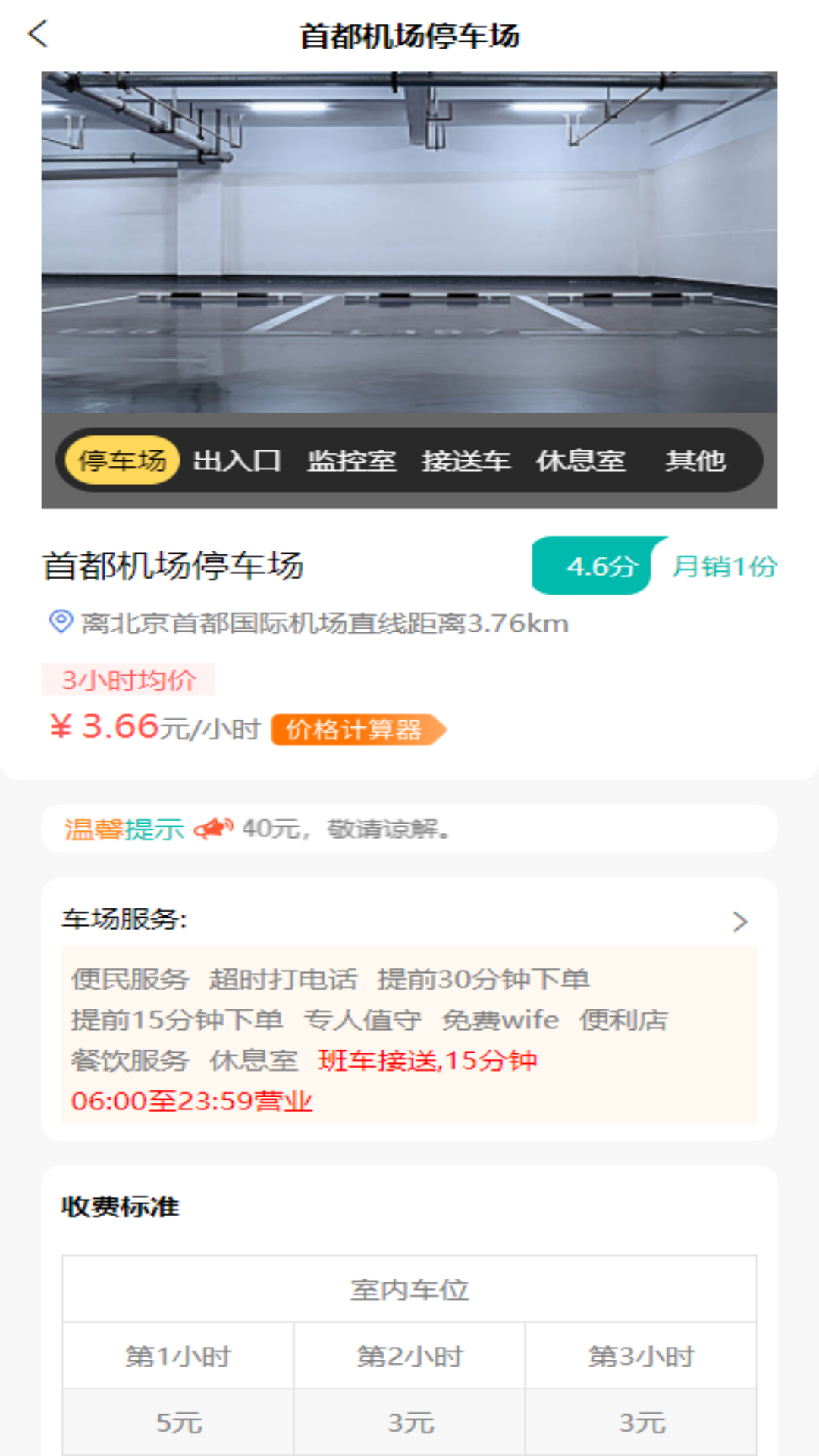This screenshot has height=1456, width=819.
Task: Click the 月销1份 sales label
Action: click(x=725, y=564)
